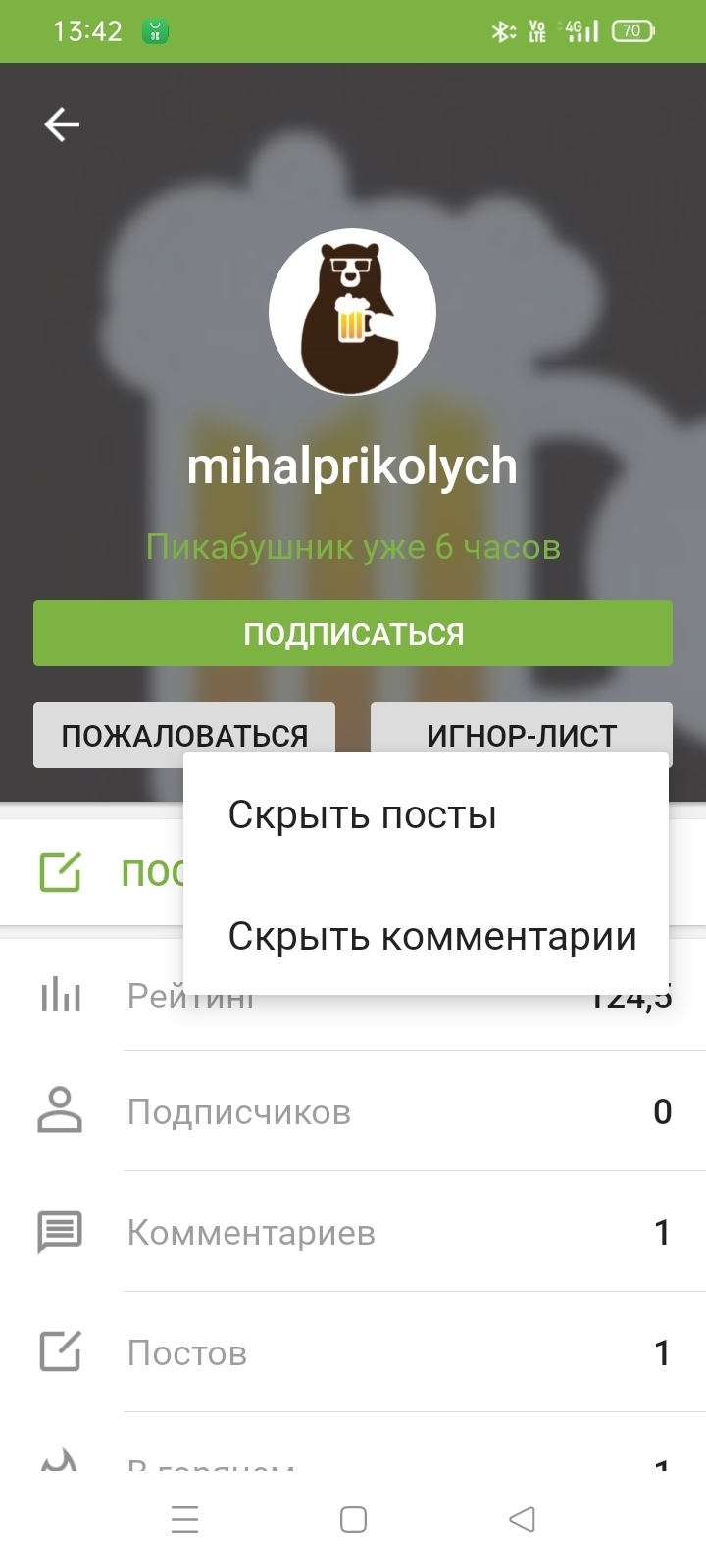Viewport: 706px width, 1568px height.
Task: Select Скрыть посты in popup menu
Action: (363, 815)
